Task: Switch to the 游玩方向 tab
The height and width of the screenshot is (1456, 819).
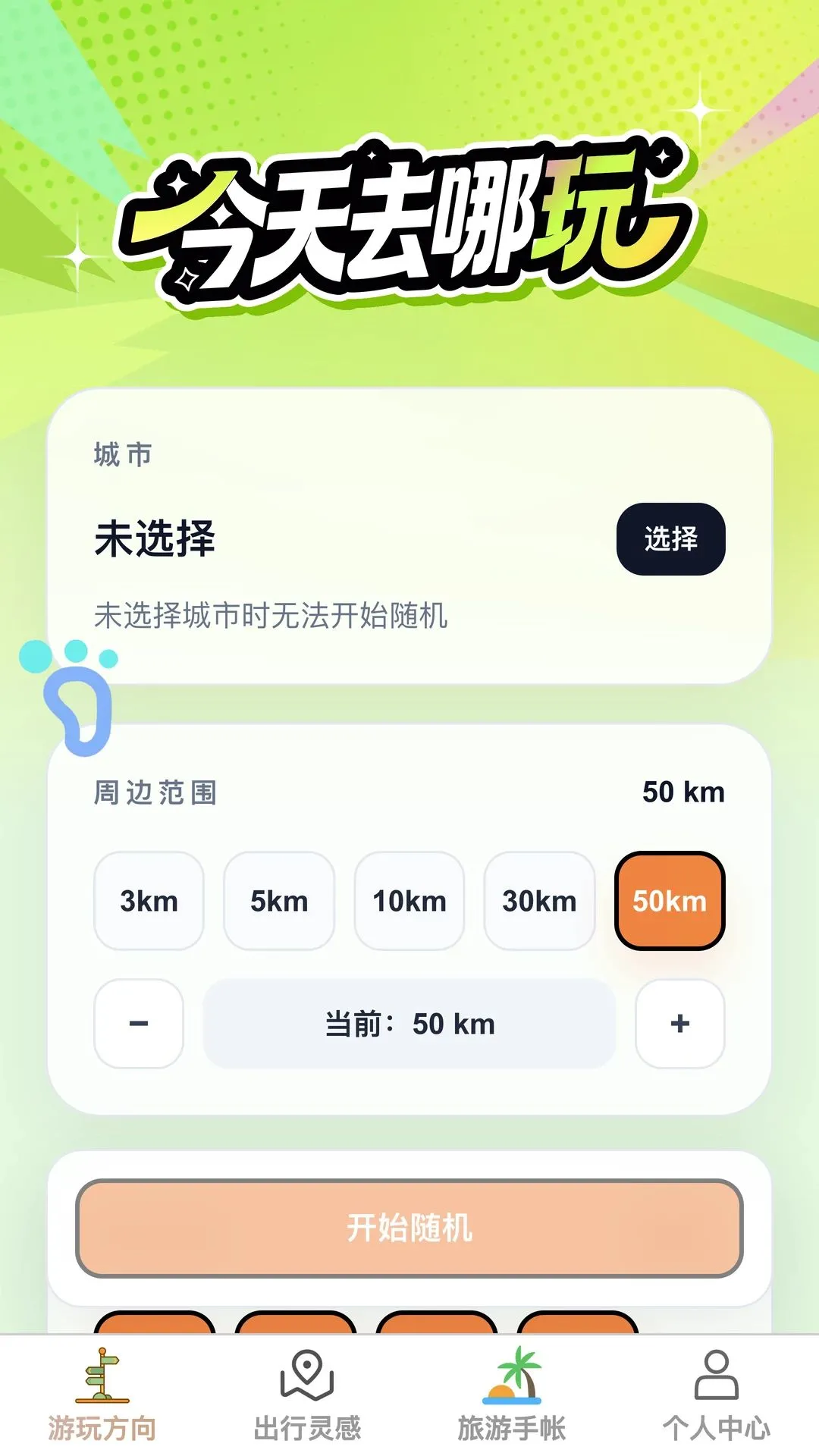Action: pos(102,1395)
